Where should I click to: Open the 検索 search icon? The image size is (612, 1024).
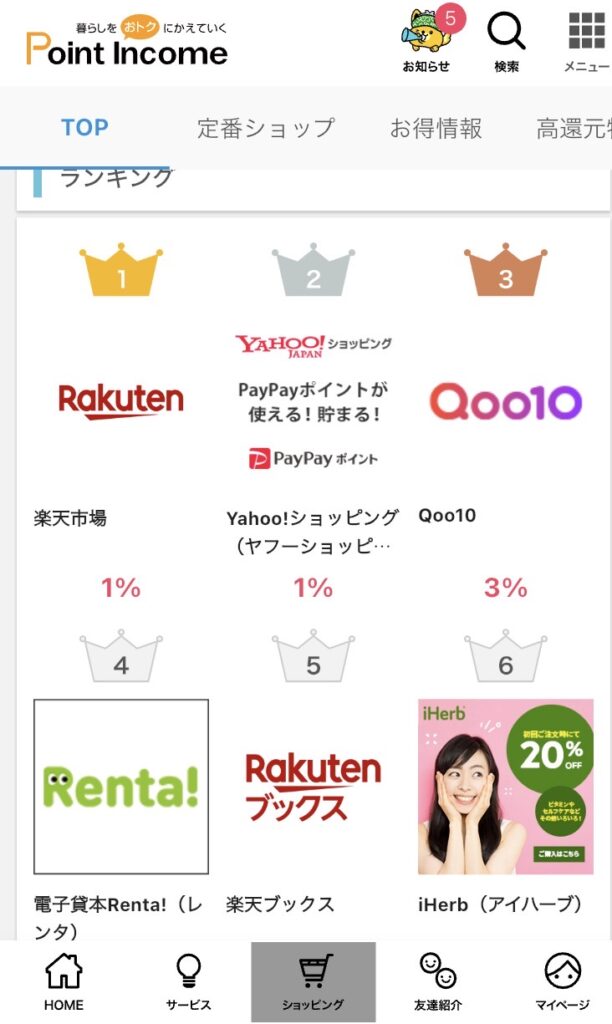[506, 40]
